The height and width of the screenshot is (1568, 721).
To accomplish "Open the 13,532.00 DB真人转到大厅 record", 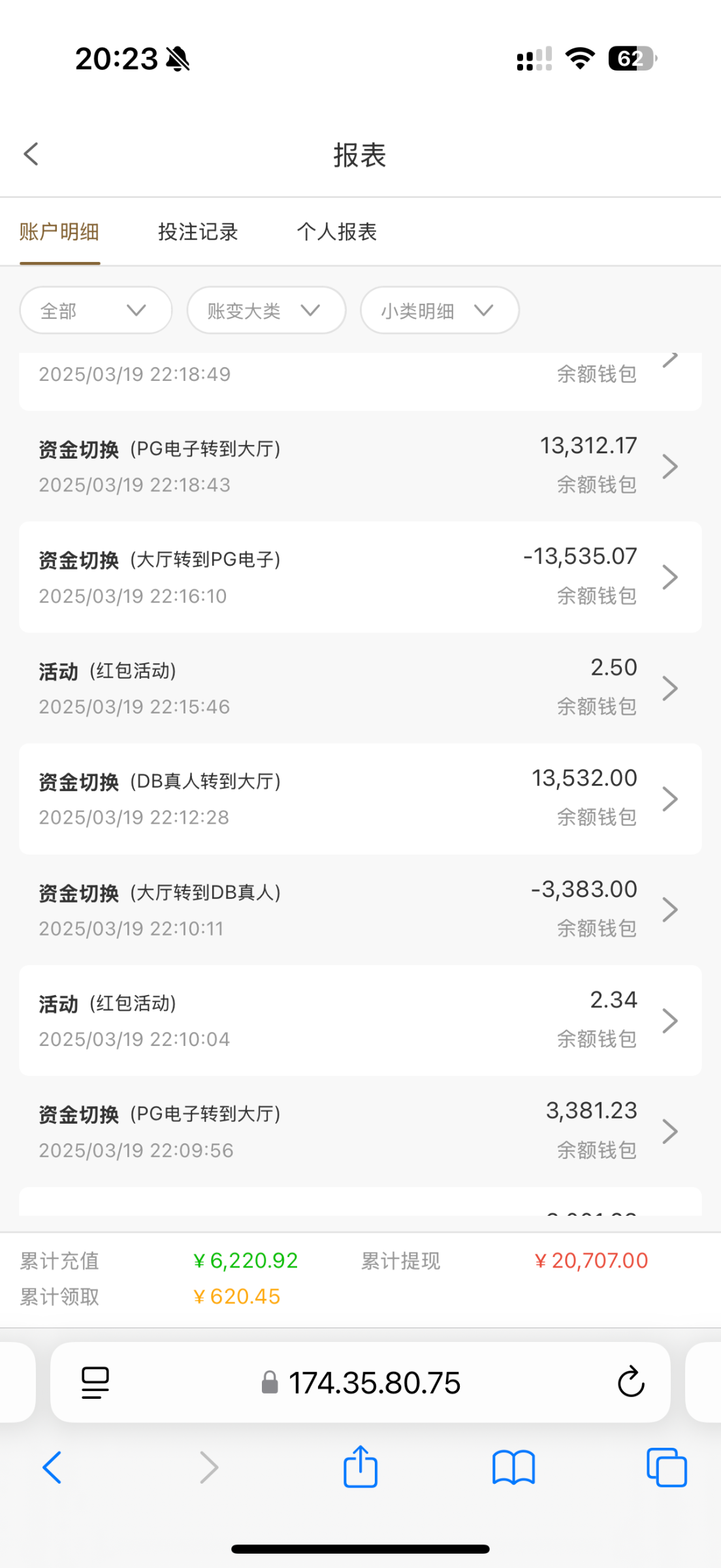I will [360, 798].
